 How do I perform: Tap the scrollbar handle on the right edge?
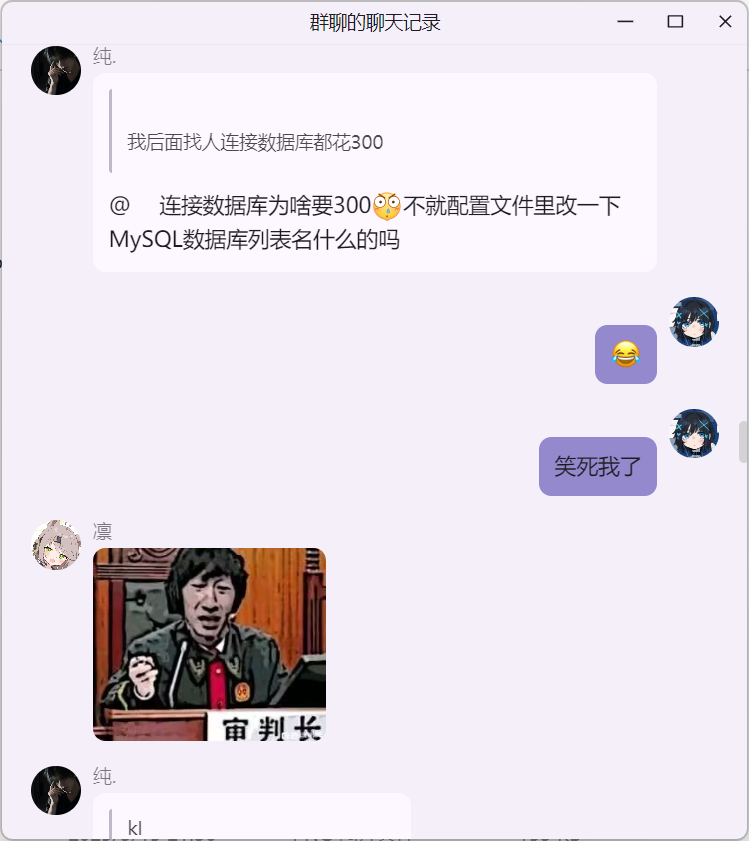743,442
